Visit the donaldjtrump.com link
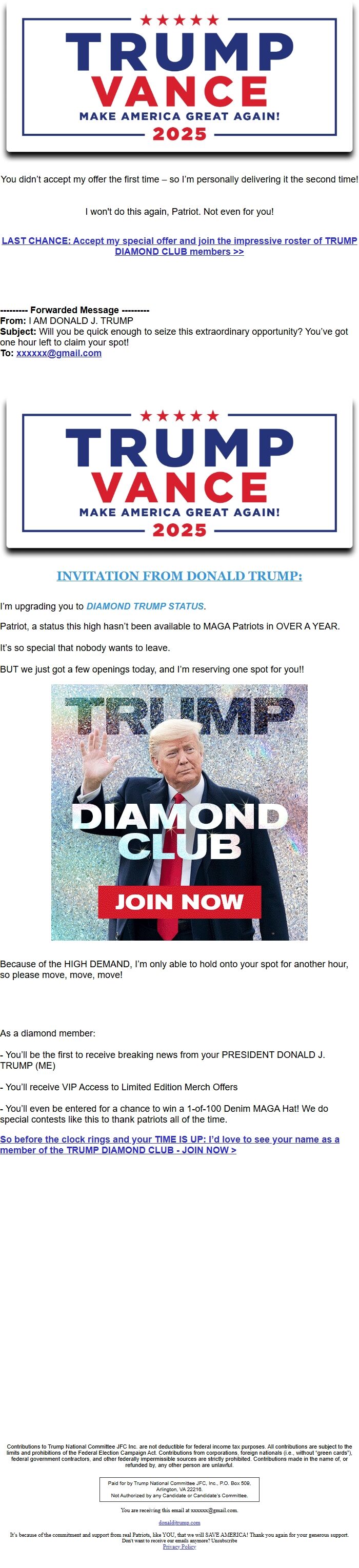 tap(179, 1522)
